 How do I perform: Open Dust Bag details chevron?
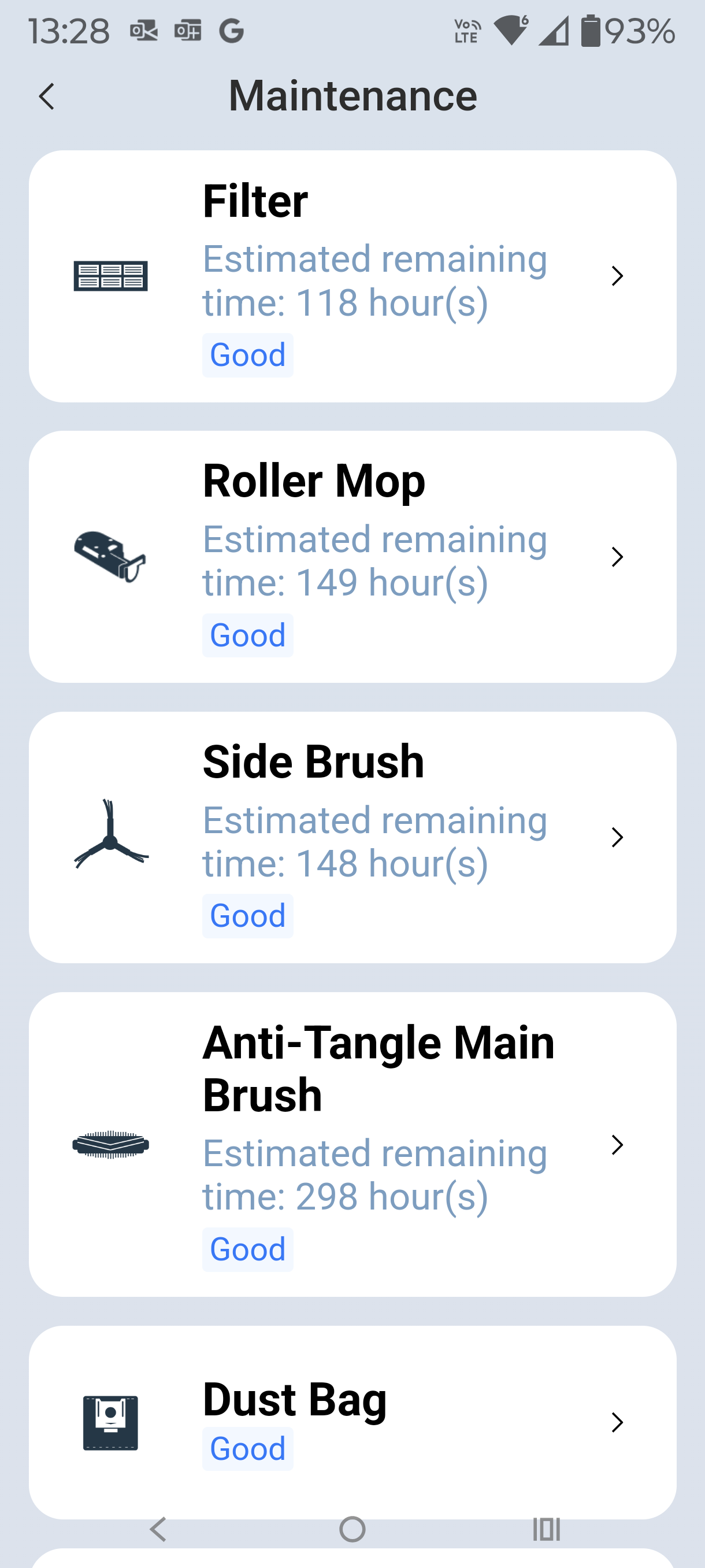coord(618,1422)
